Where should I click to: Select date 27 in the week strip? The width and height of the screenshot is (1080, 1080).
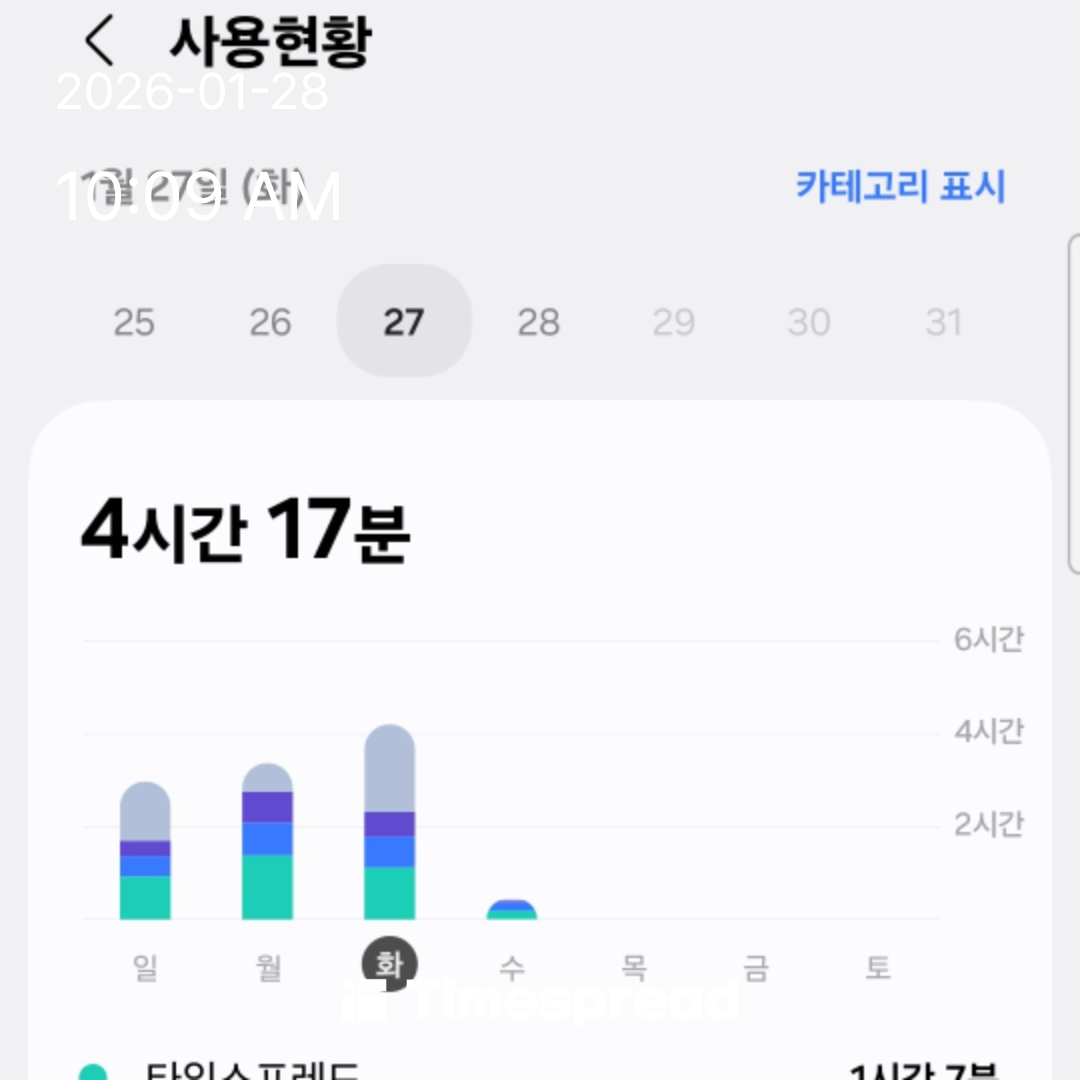pyautogui.click(x=404, y=322)
